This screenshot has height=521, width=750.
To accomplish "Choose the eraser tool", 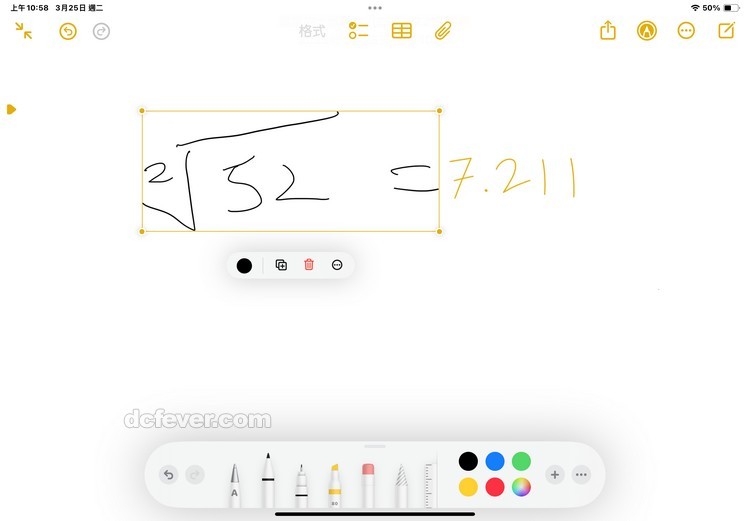I will click(367, 484).
